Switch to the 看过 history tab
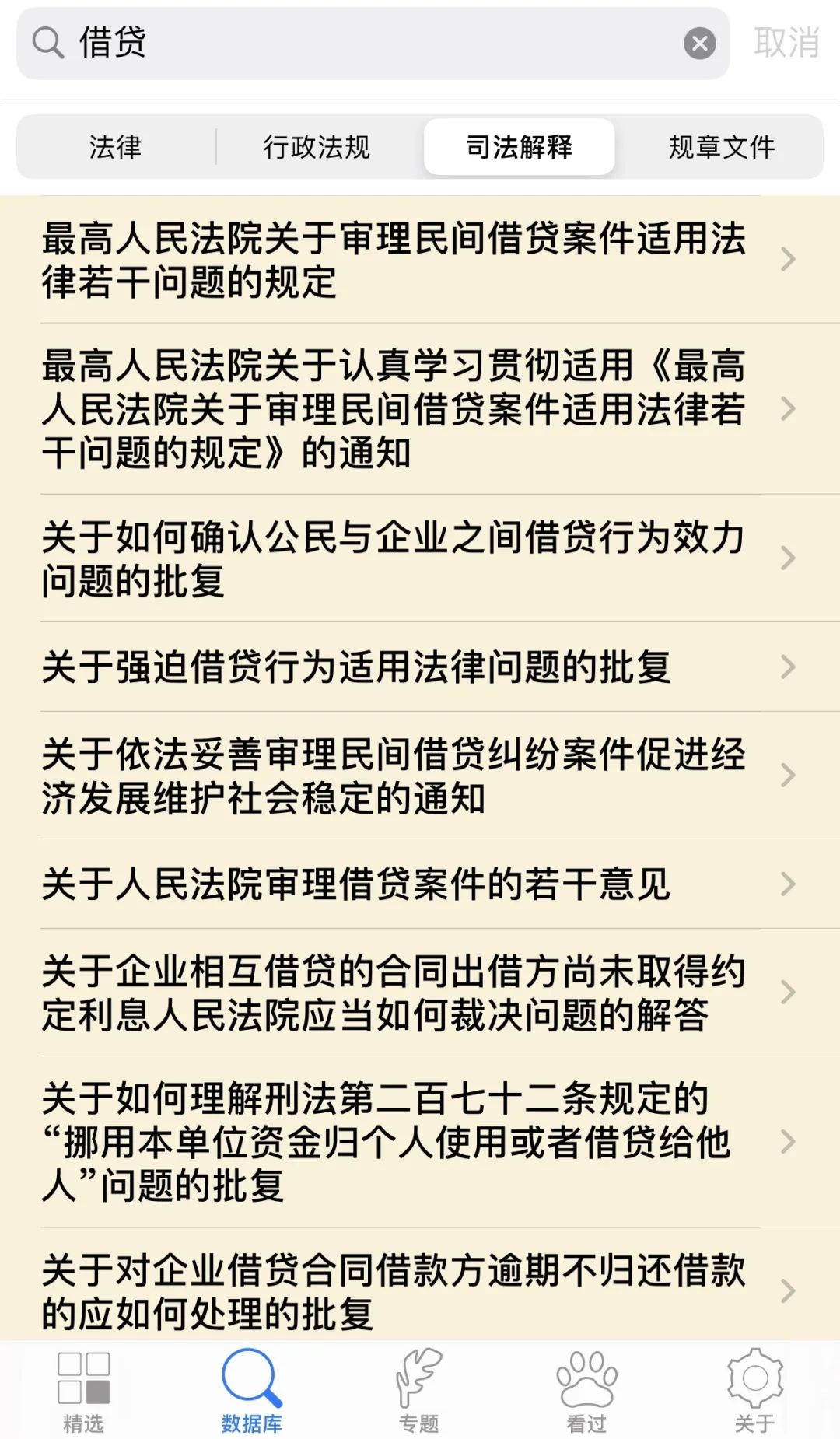Screen dimensions: 840x1439 (x=586, y=1392)
